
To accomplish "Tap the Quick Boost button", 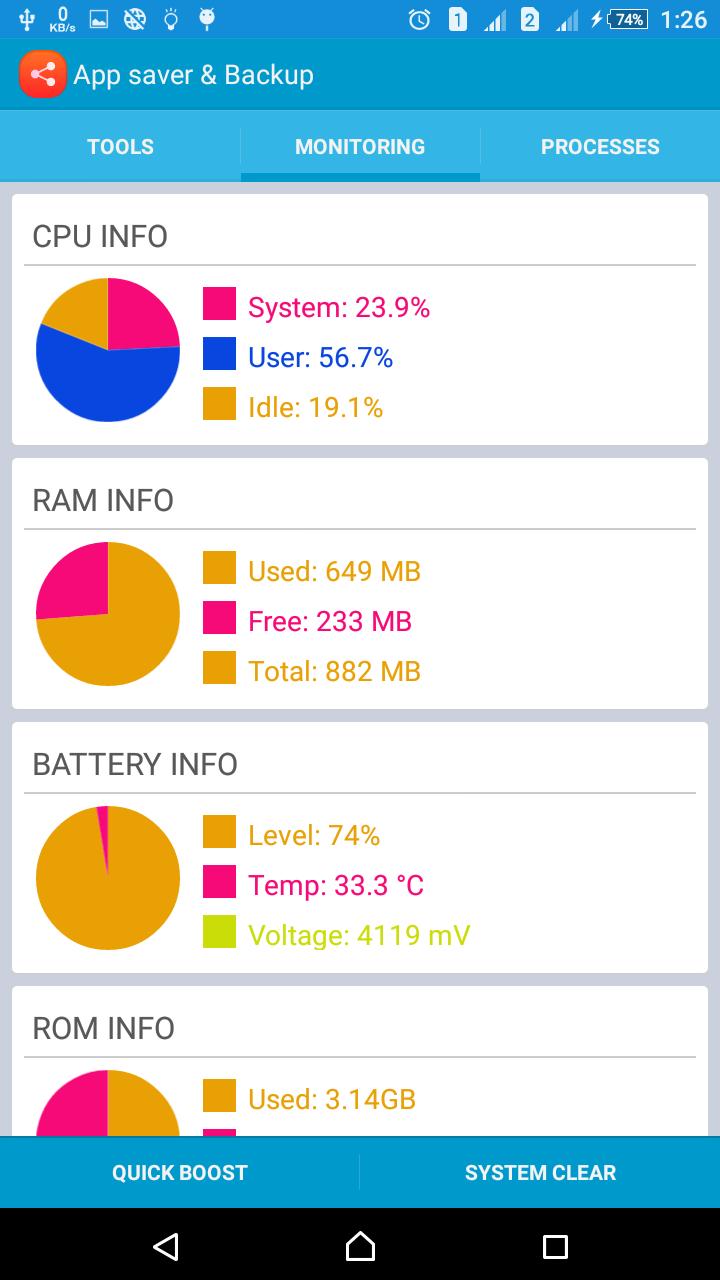I will tap(180, 1172).
